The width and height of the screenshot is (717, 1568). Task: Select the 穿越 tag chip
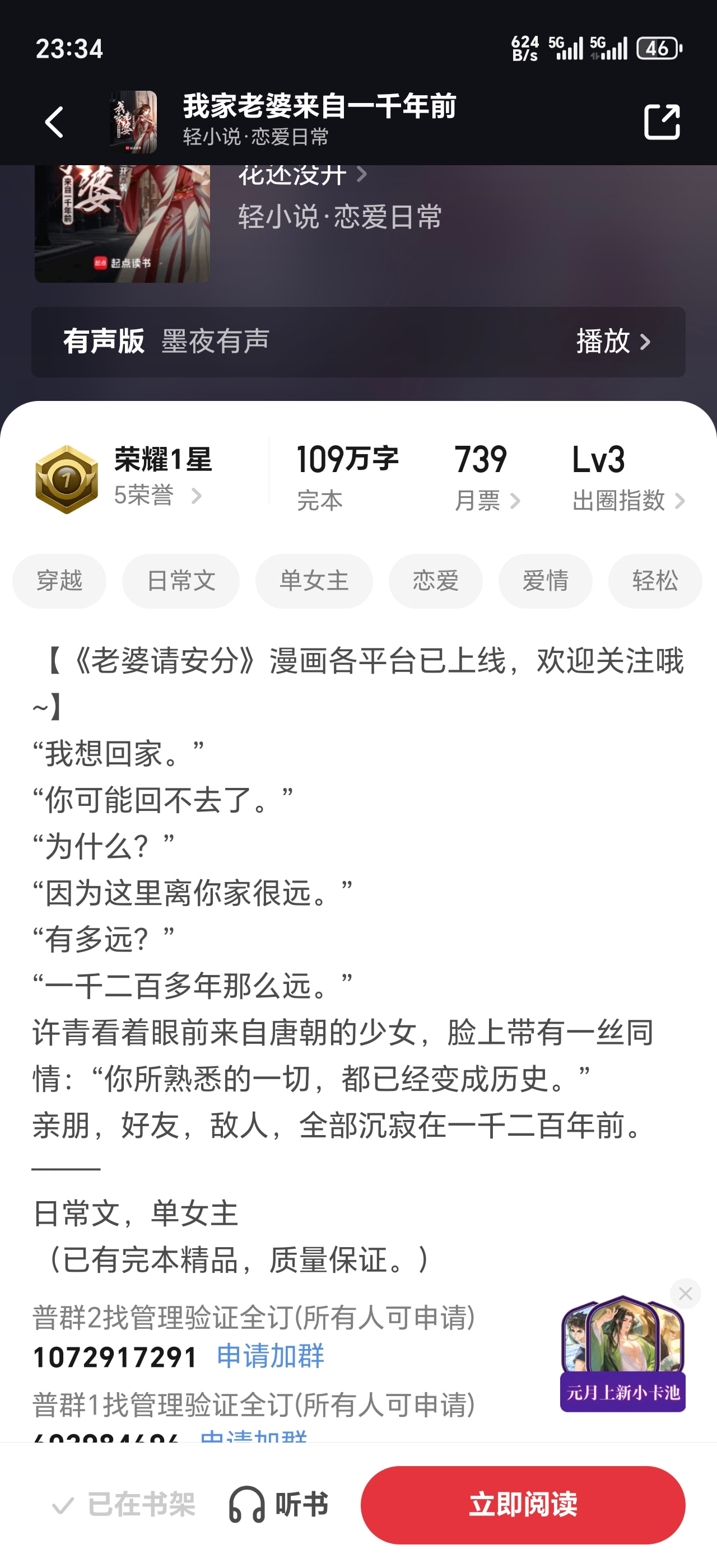[x=59, y=581]
